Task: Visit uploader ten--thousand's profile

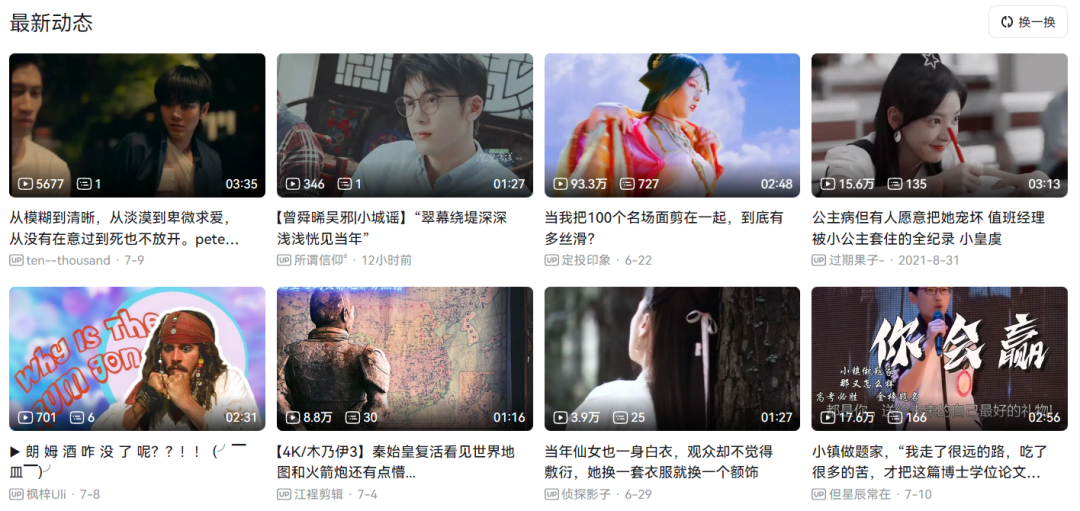Action: pyautogui.click(x=68, y=260)
